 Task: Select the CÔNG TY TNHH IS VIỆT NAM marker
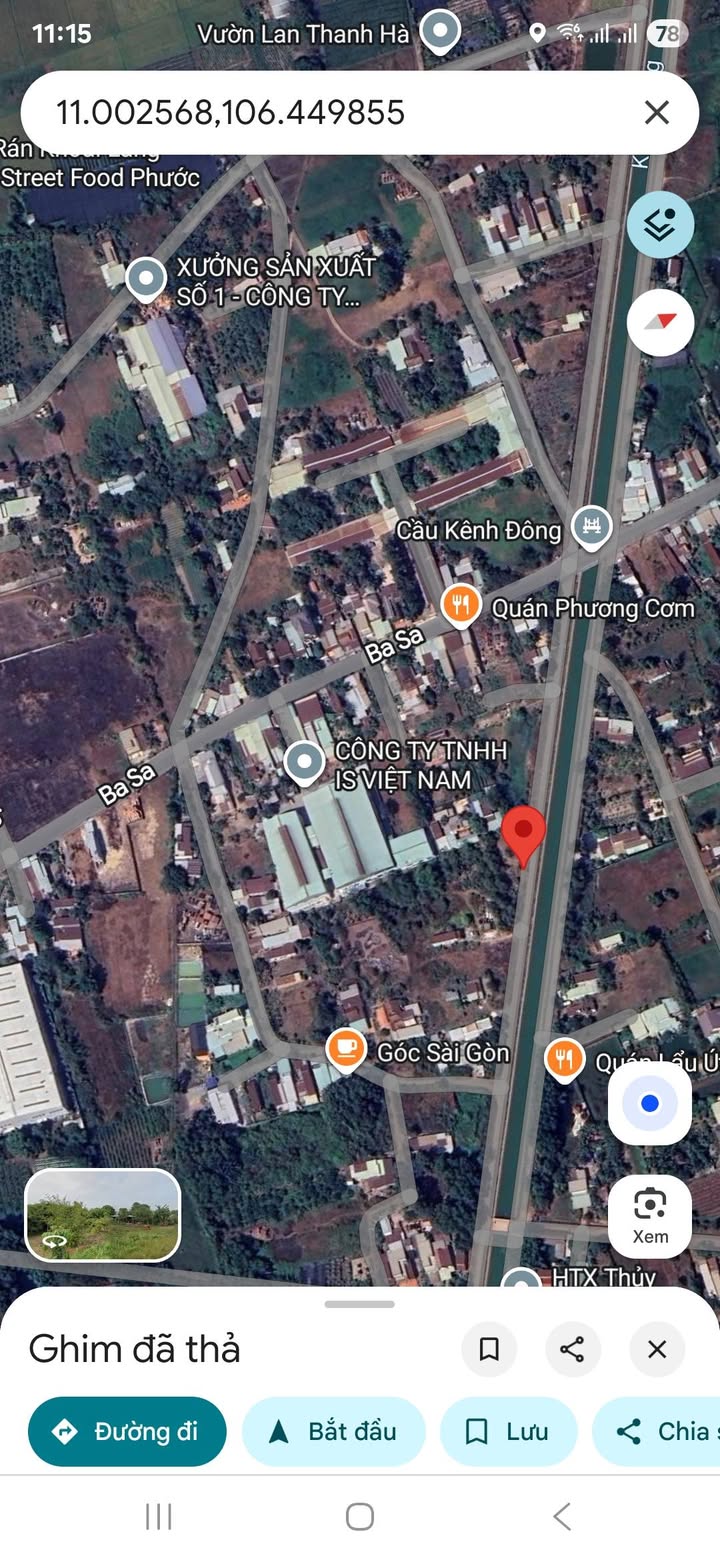304,763
